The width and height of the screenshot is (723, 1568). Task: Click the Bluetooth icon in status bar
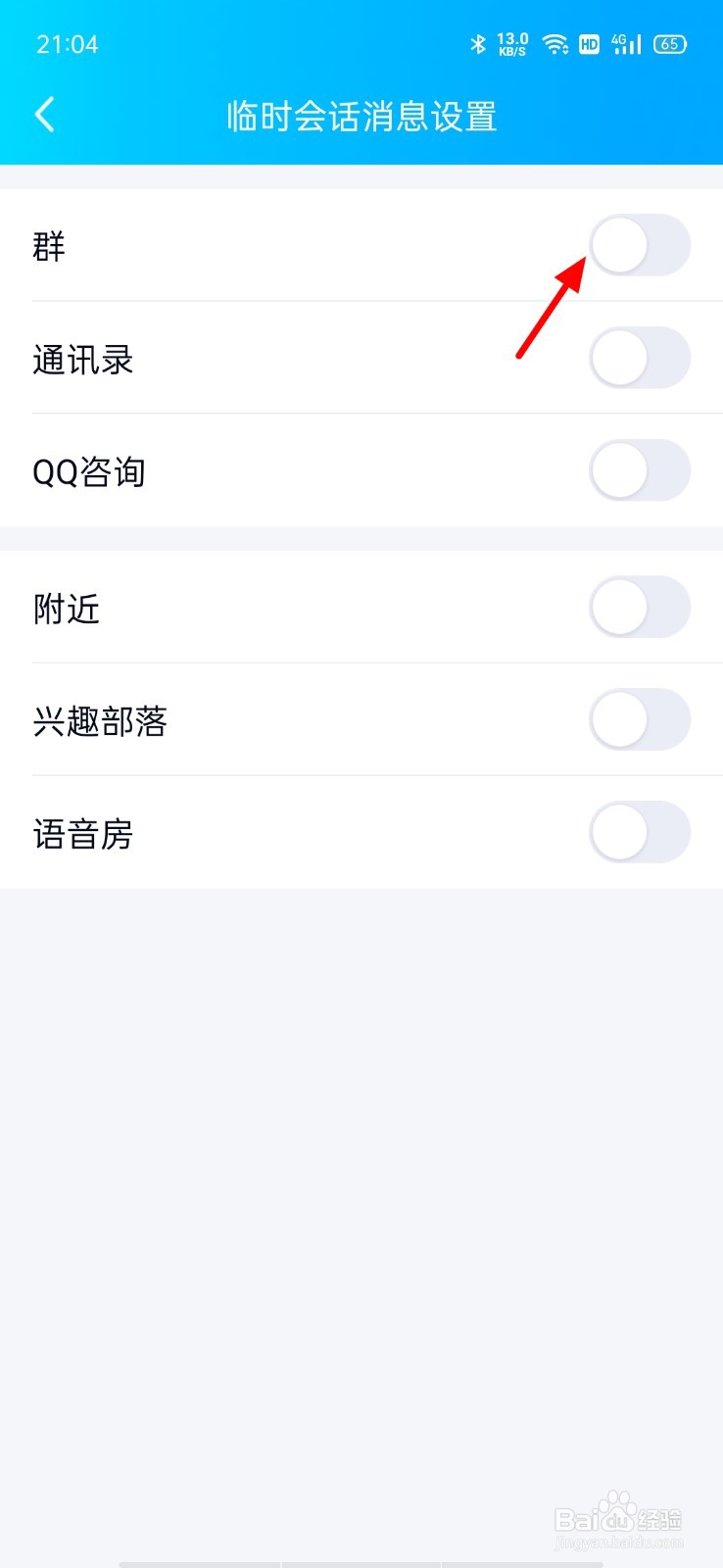coord(479,43)
